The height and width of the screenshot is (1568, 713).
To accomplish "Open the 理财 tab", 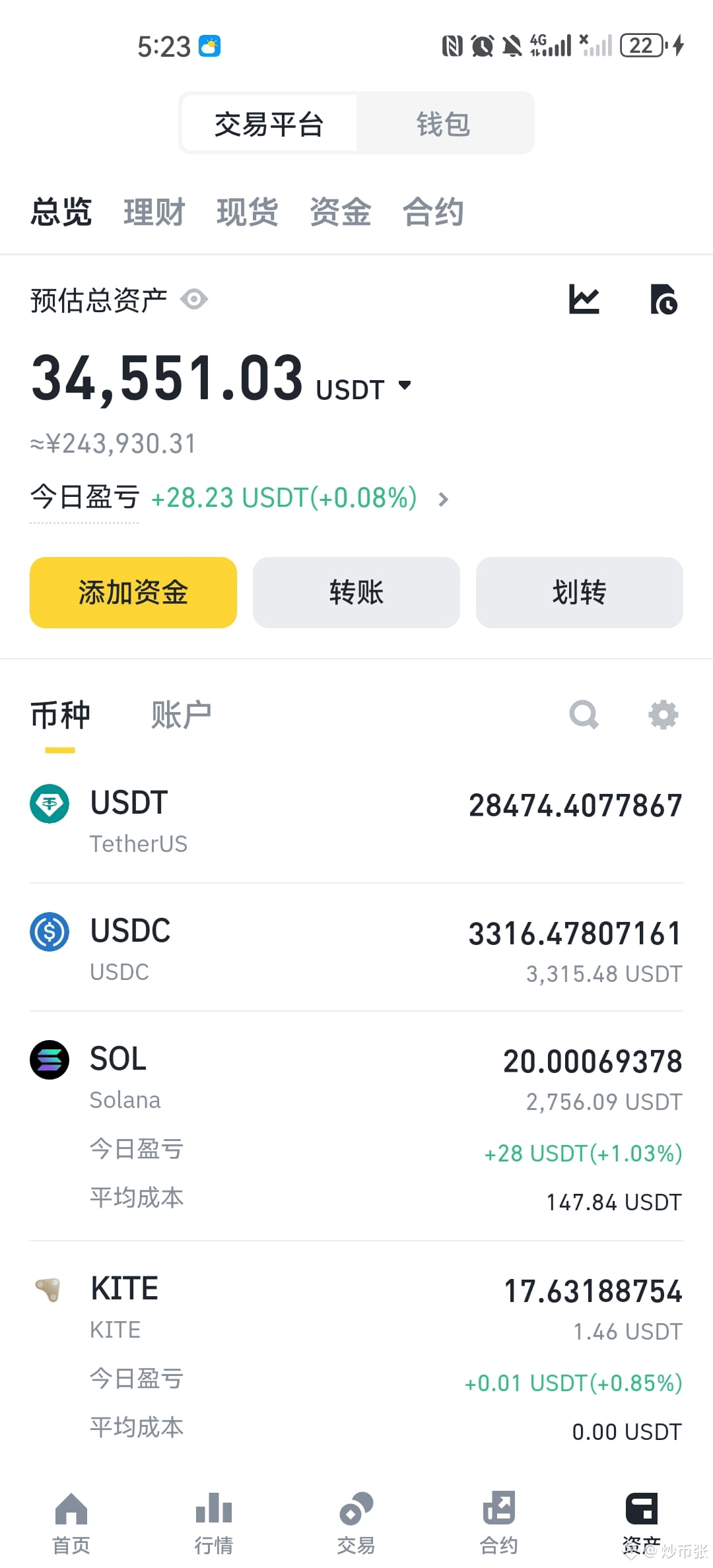I will (x=154, y=212).
